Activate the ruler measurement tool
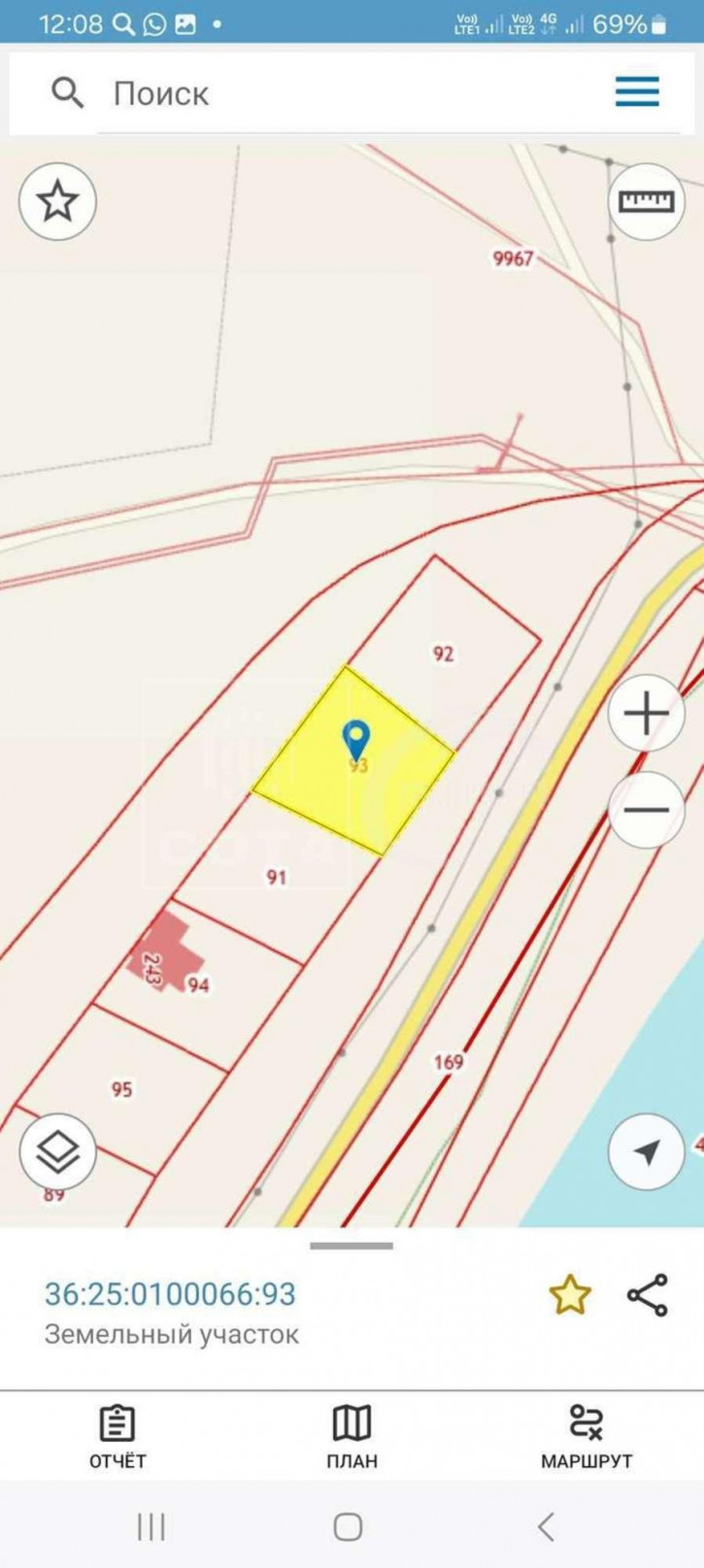The height and width of the screenshot is (1568, 704). point(646,202)
